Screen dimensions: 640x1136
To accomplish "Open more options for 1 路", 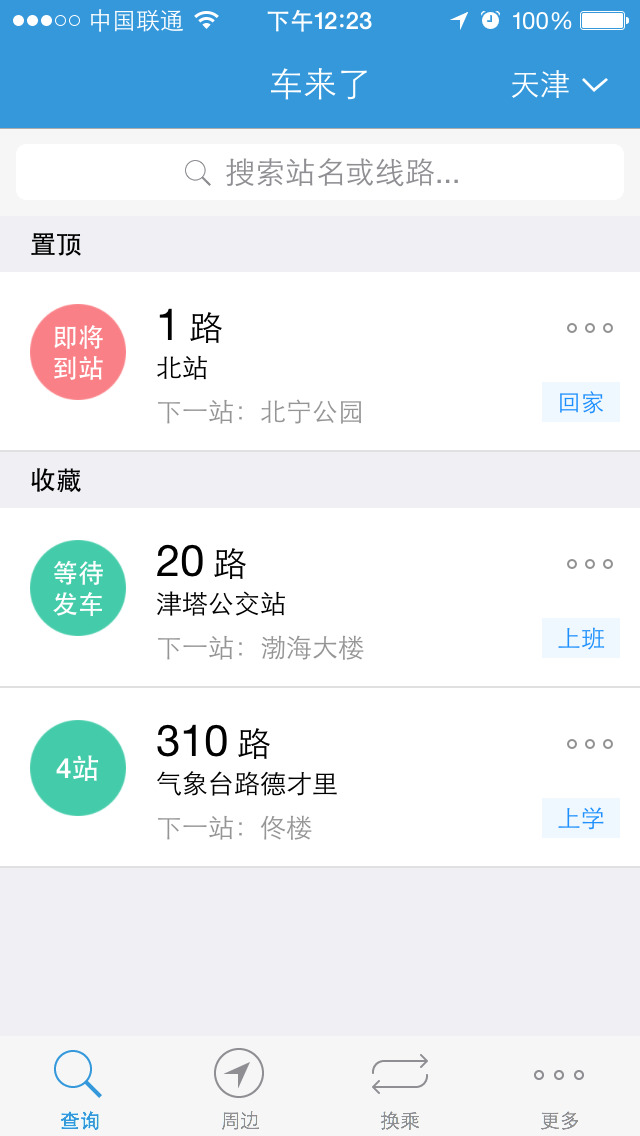I will [x=589, y=328].
